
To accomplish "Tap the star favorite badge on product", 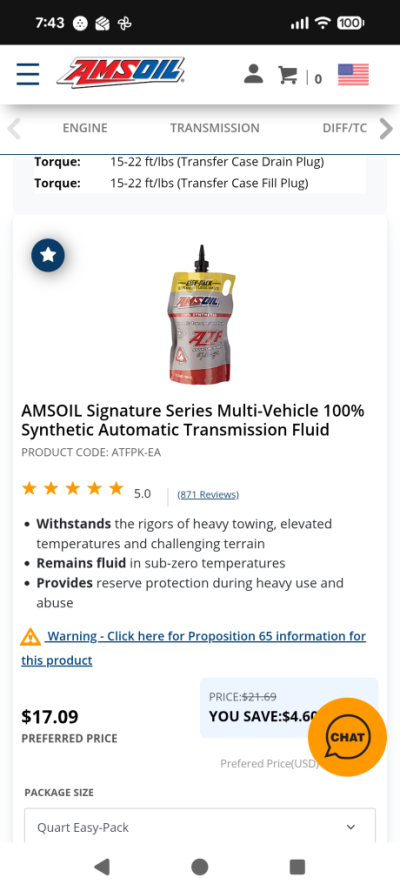I will pos(48,255).
